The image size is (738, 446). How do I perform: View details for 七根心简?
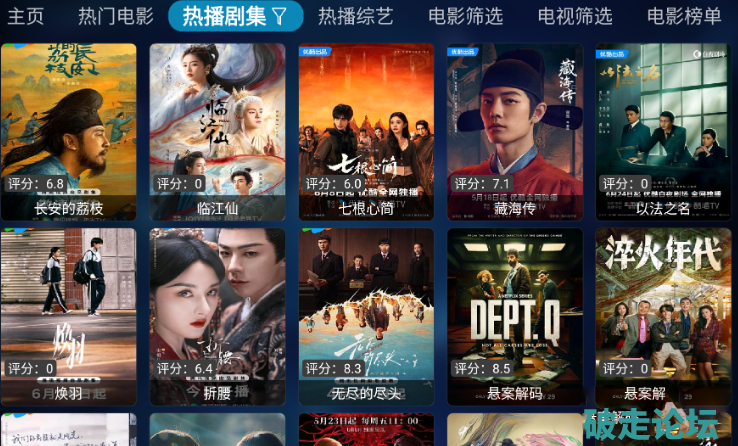click(x=366, y=130)
